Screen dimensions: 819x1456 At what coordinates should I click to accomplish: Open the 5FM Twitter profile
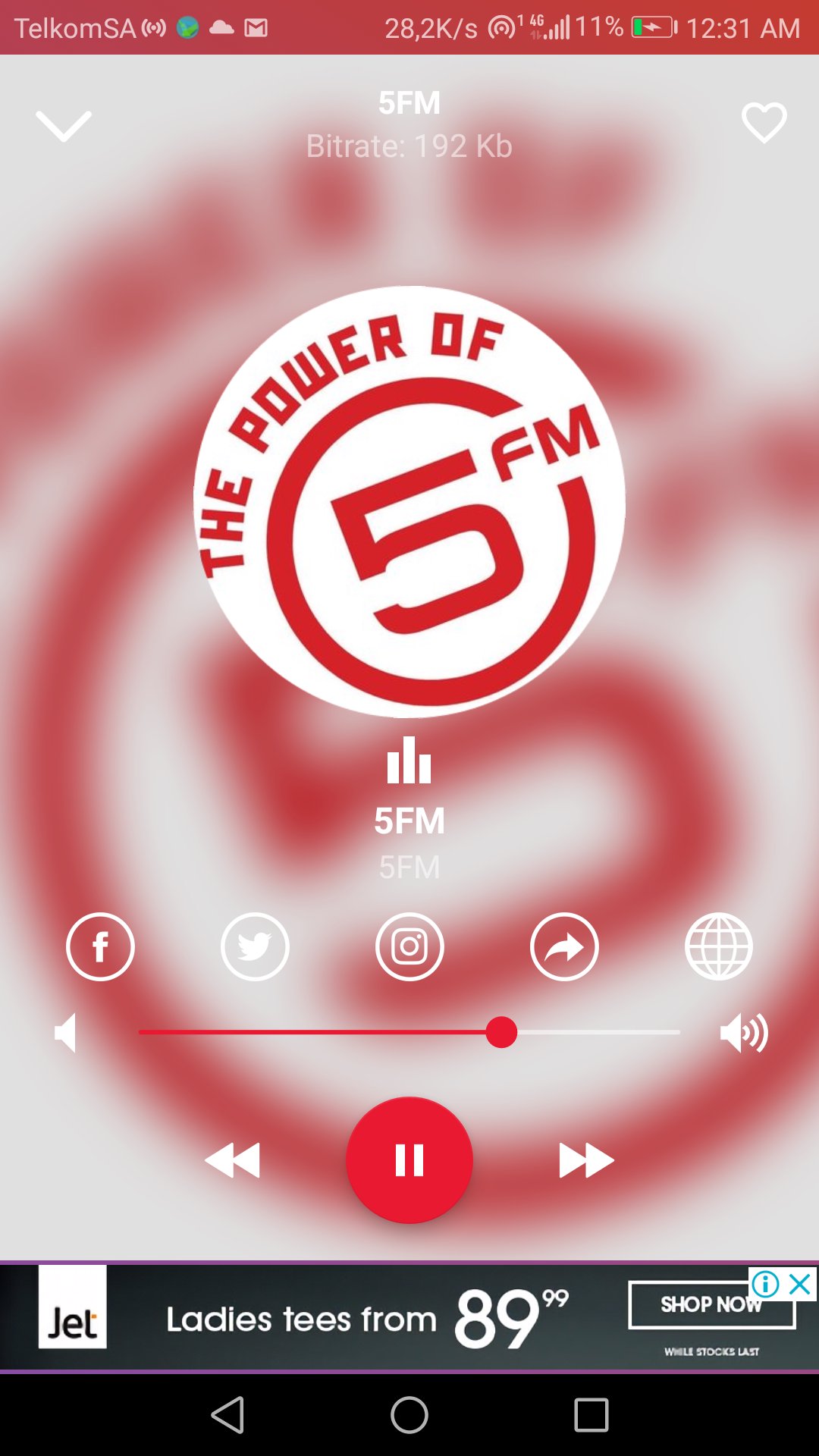[x=255, y=947]
